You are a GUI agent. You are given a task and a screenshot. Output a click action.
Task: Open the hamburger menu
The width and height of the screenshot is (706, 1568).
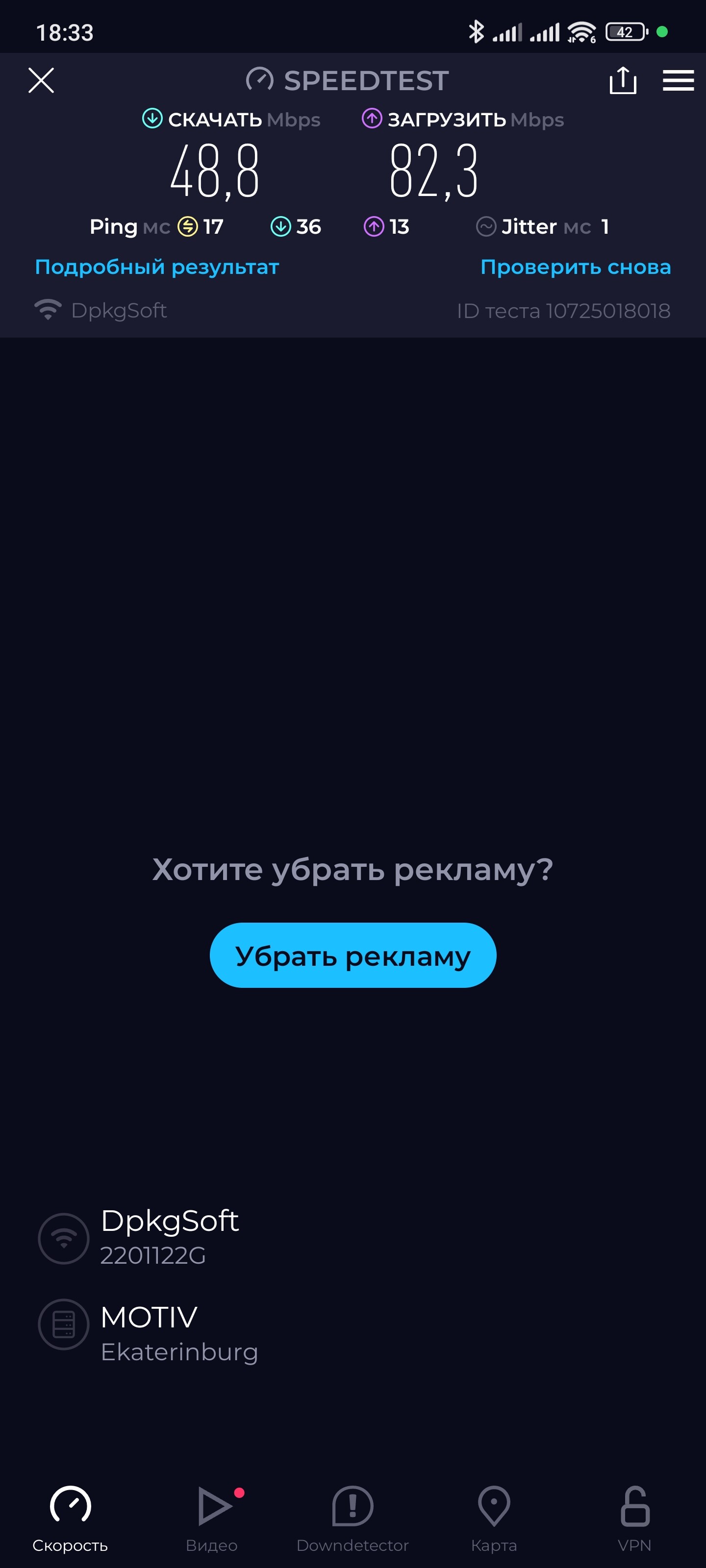click(678, 80)
